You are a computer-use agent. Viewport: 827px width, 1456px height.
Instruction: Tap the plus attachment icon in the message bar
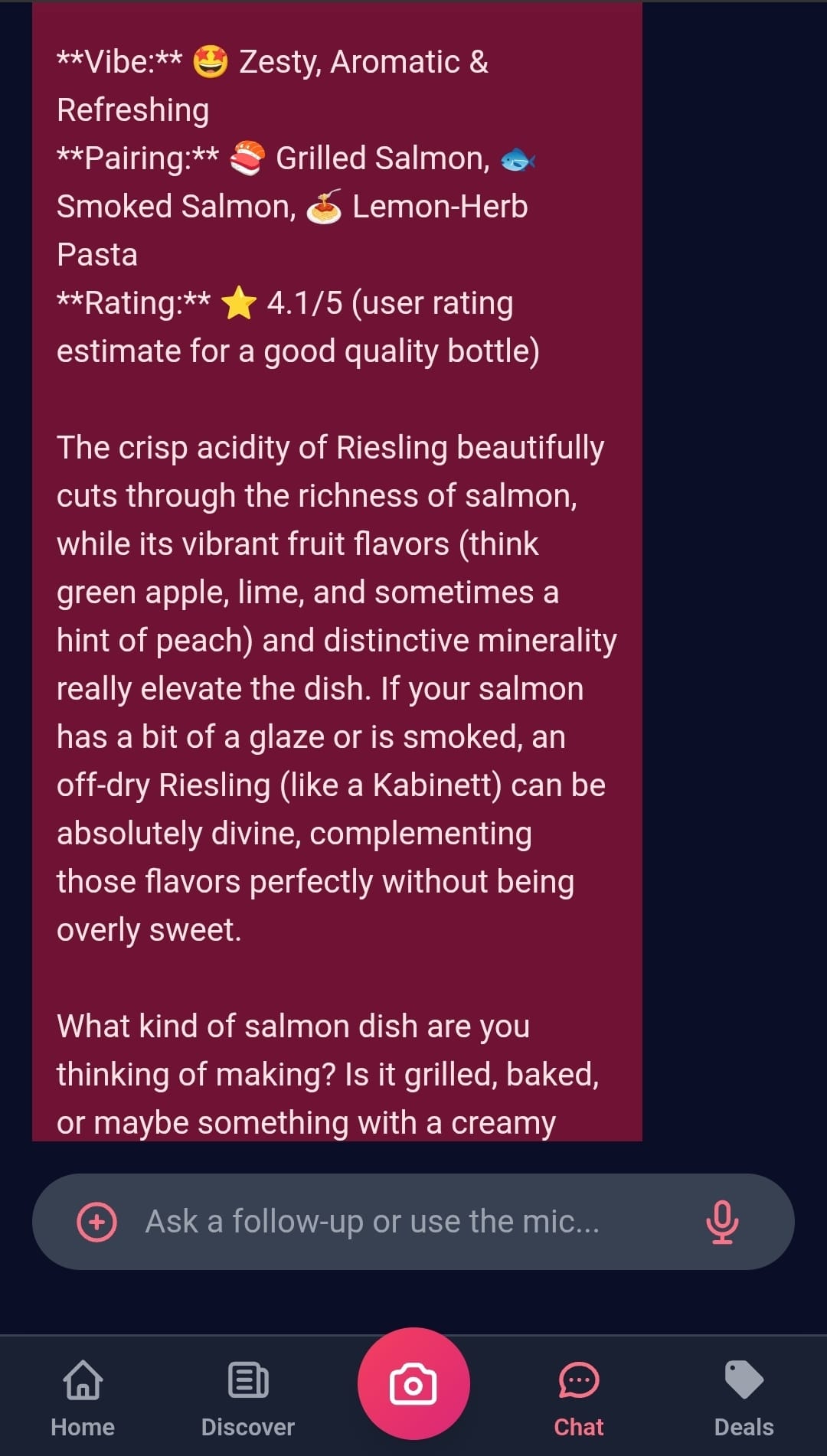(97, 1222)
